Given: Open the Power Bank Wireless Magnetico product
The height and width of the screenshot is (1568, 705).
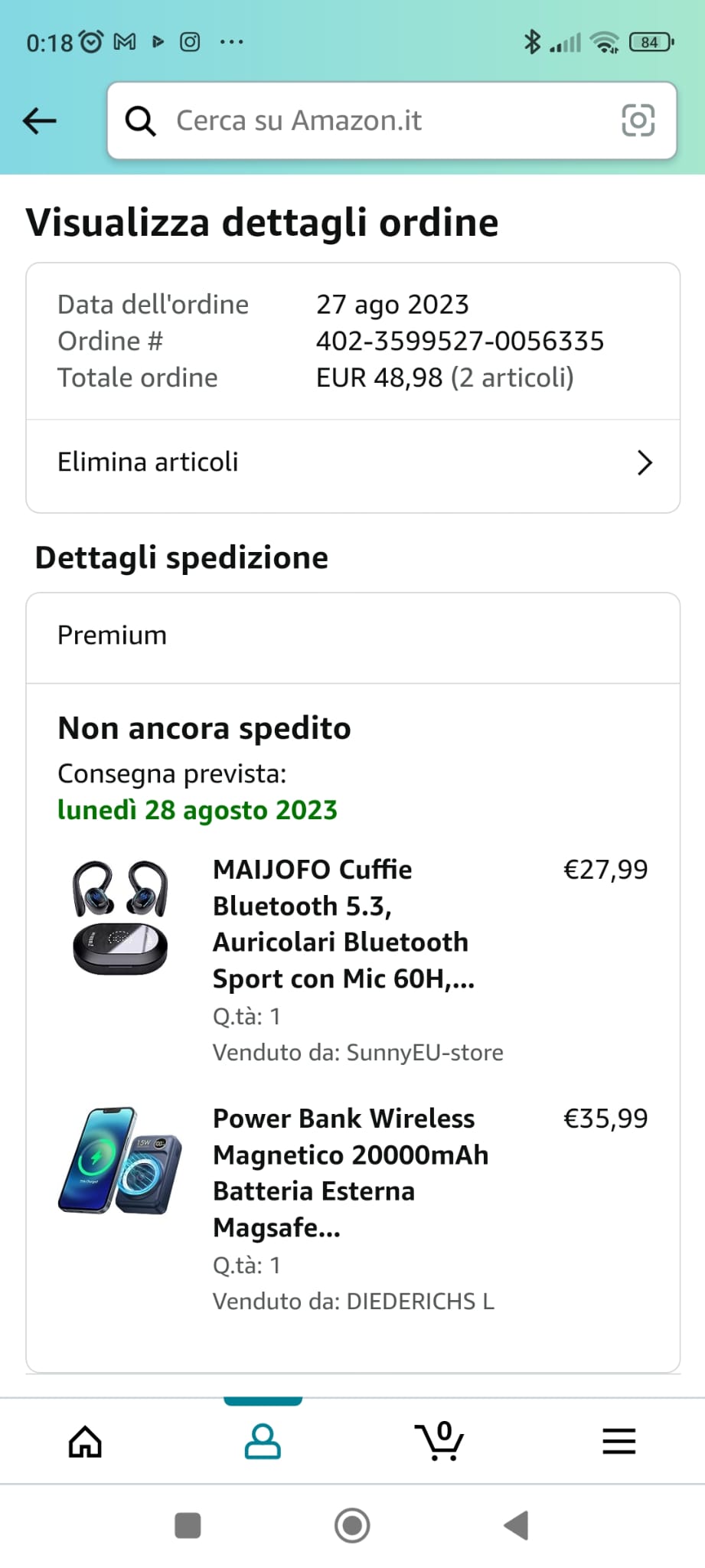Looking at the screenshot, I should coord(351,1172).
